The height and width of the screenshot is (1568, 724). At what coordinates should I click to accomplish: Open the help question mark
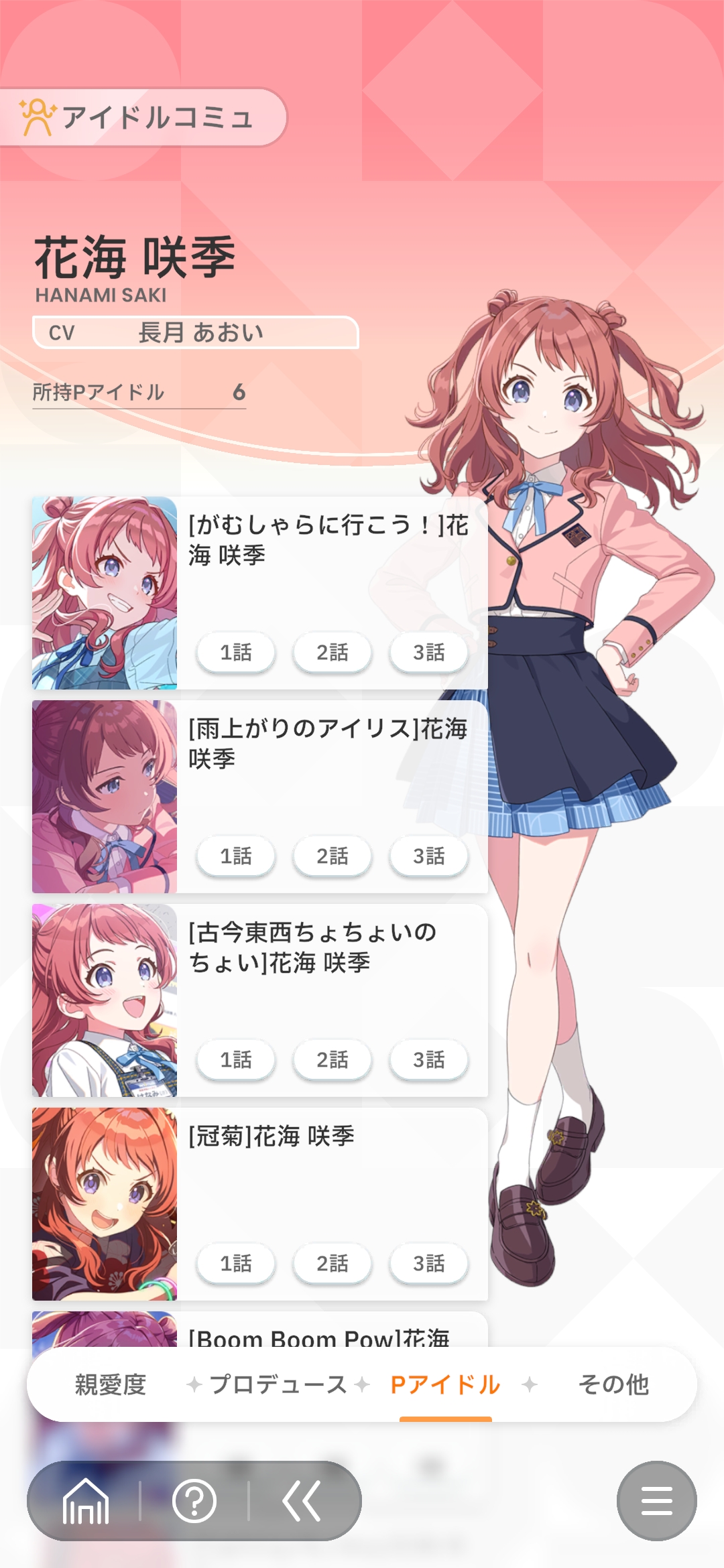(194, 1501)
